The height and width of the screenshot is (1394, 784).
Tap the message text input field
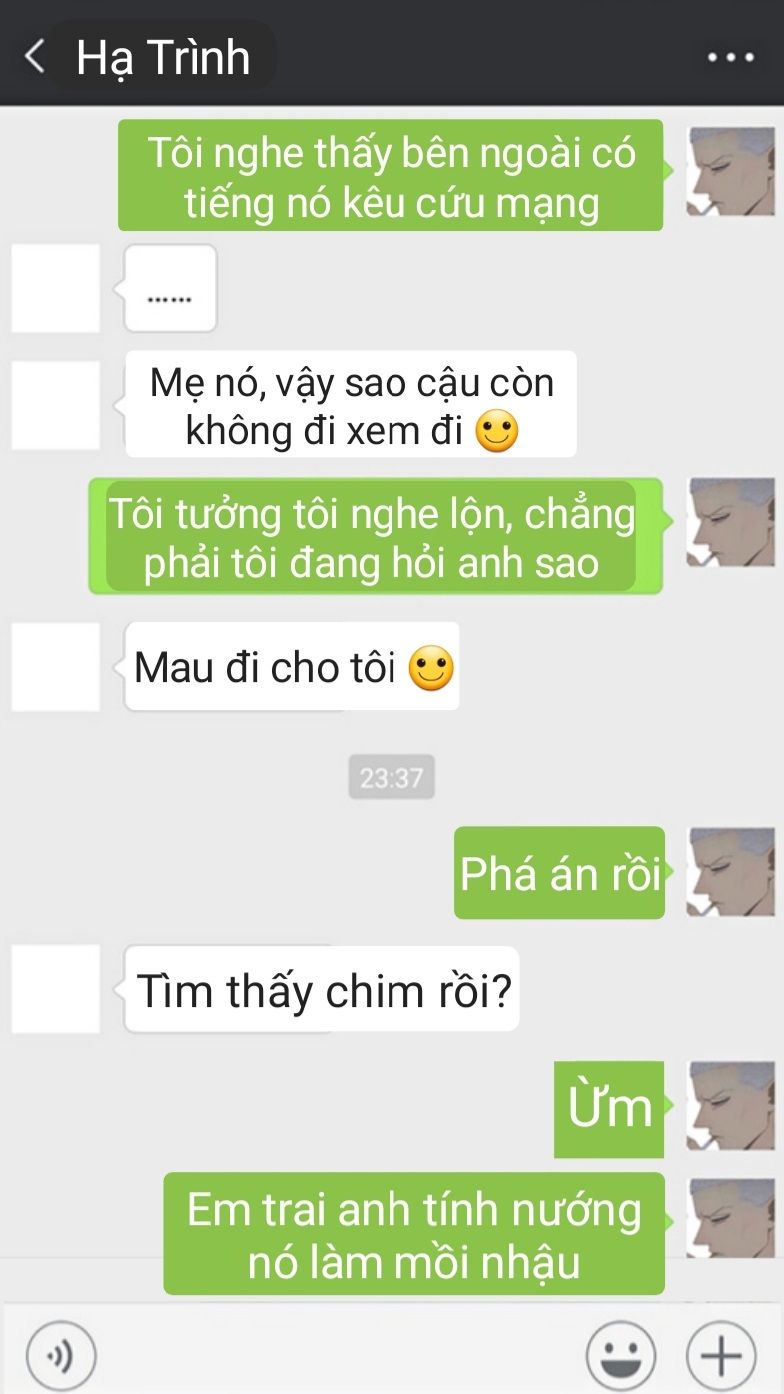click(x=340, y=1356)
